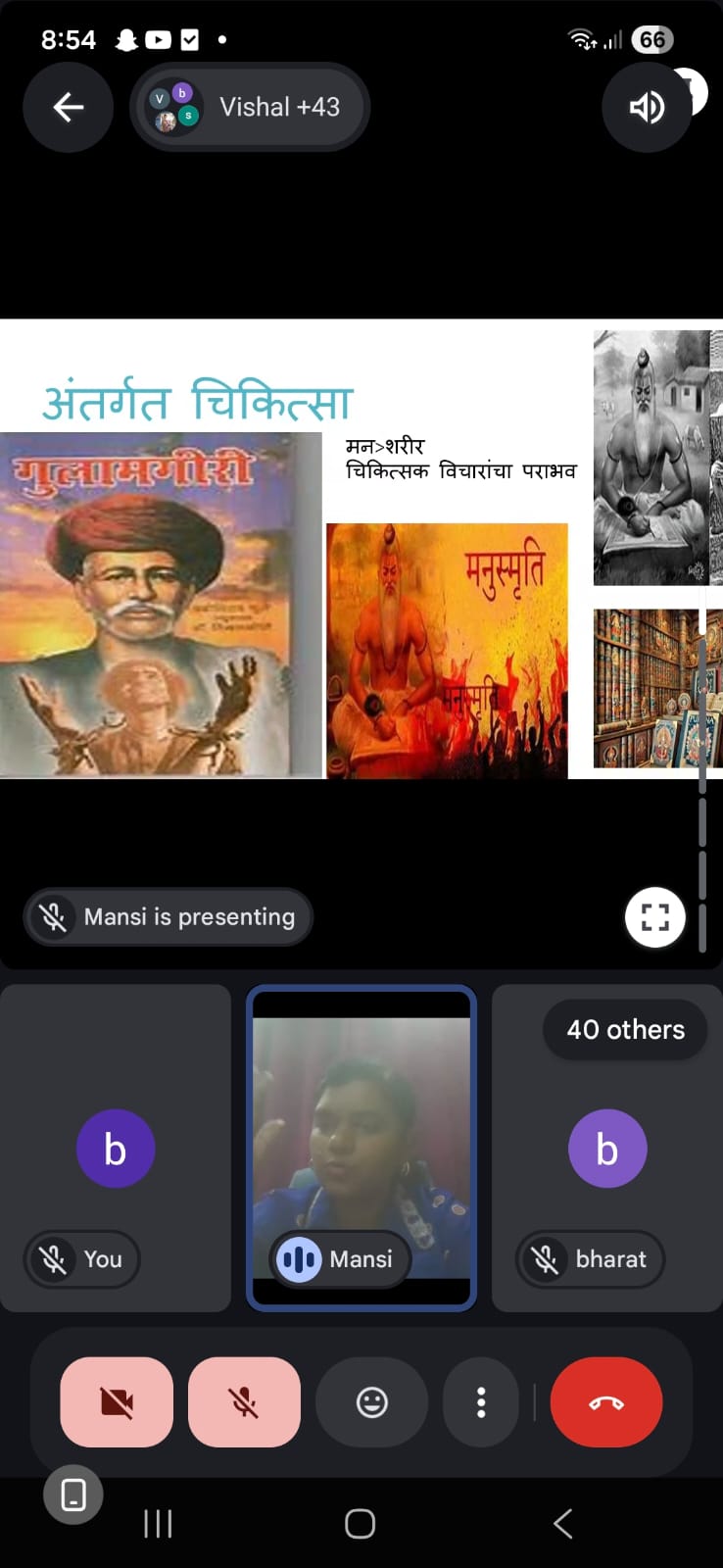The width and height of the screenshot is (723, 1568).
Task: Open the 40 others participant list
Action: (x=625, y=1029)
